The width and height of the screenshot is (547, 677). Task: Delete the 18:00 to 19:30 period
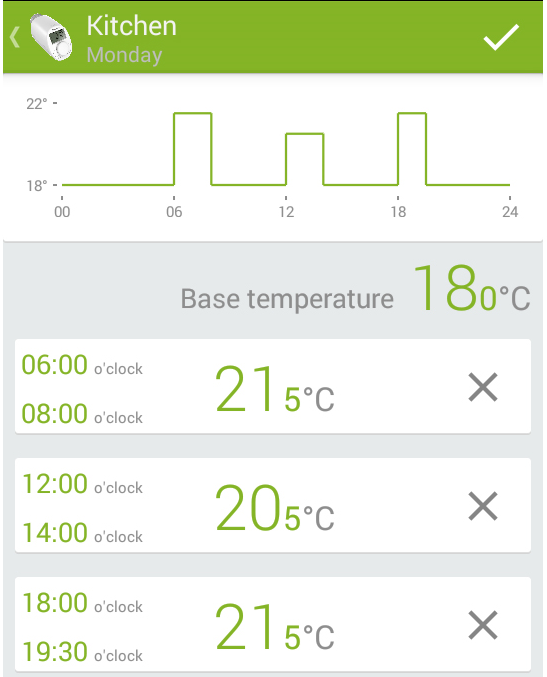point(483,625)
